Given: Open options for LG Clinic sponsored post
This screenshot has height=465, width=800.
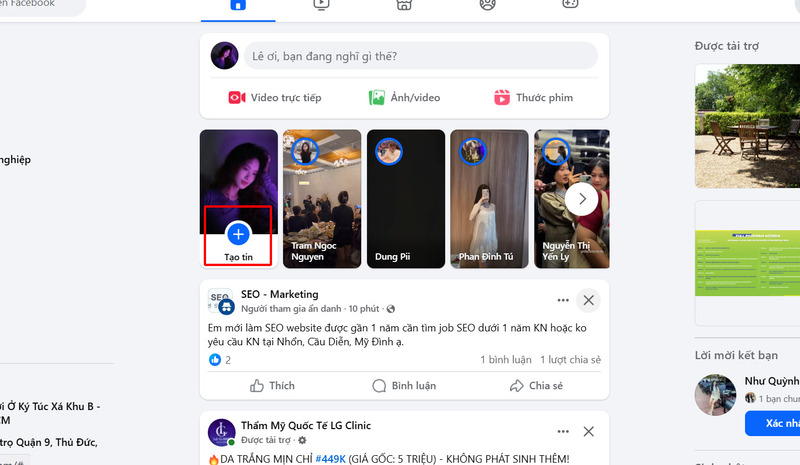Looking at the screenshot, I should click(563, 432).
